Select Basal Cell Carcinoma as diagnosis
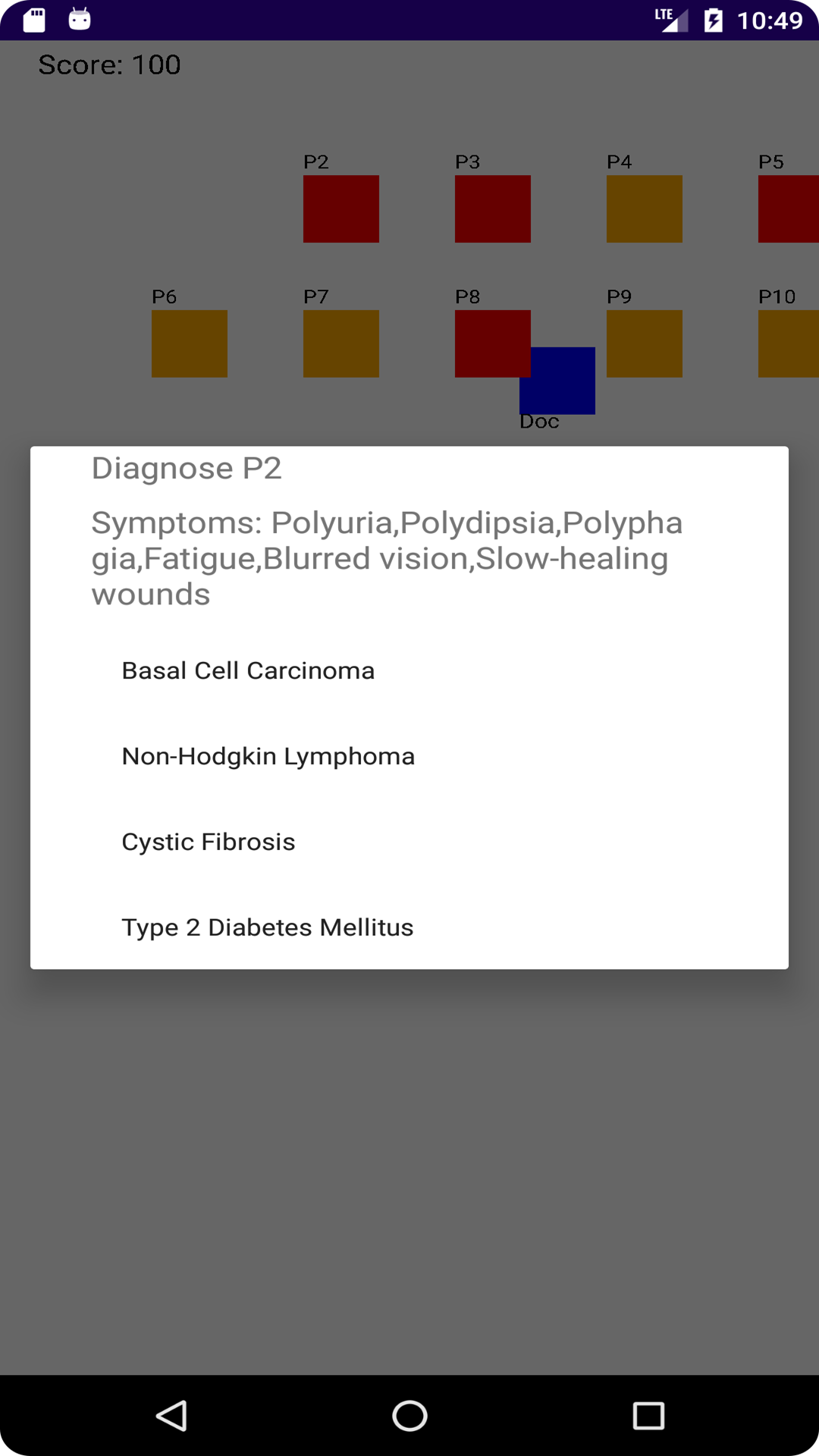 click(x=409, y=670)
